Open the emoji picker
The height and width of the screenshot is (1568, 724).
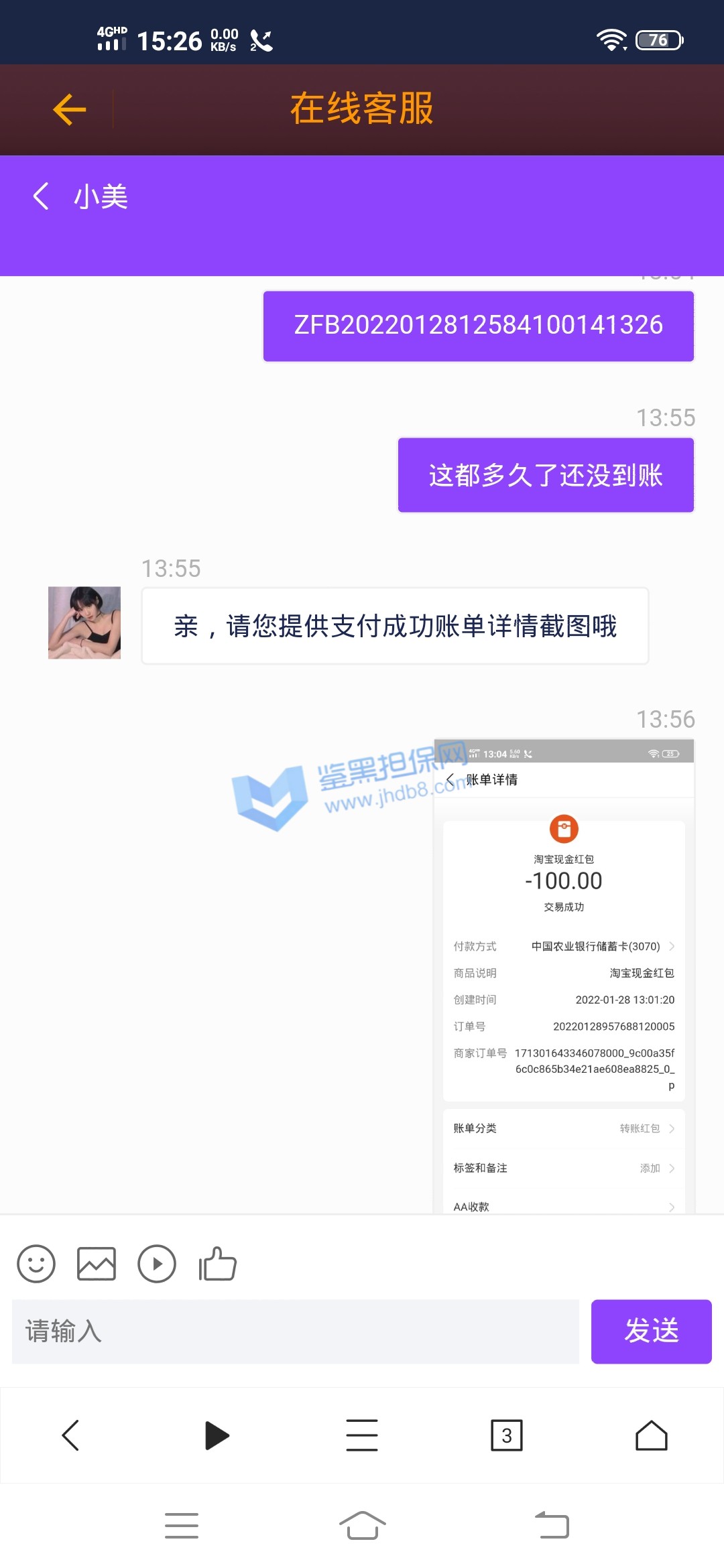(36, 1264)
